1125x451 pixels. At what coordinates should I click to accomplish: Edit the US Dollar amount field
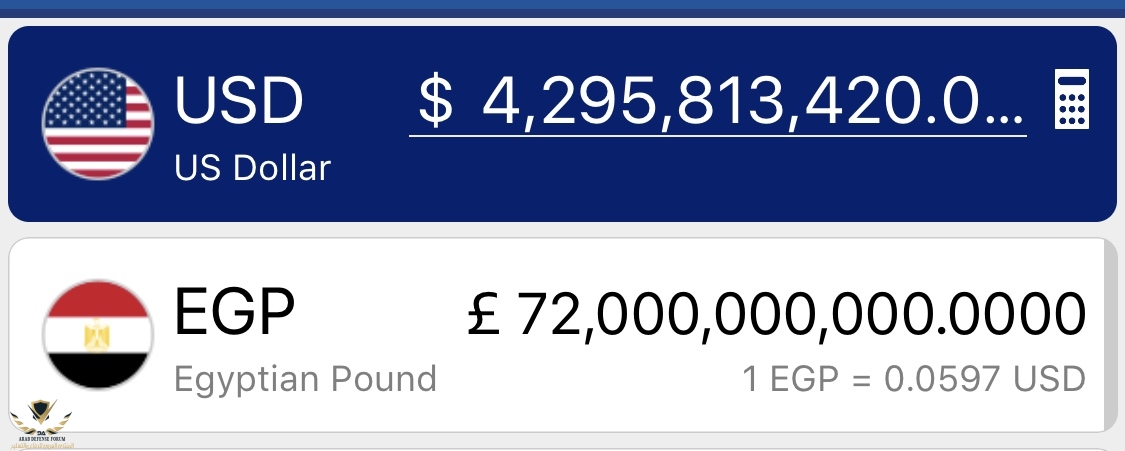(x=717, y=102)
